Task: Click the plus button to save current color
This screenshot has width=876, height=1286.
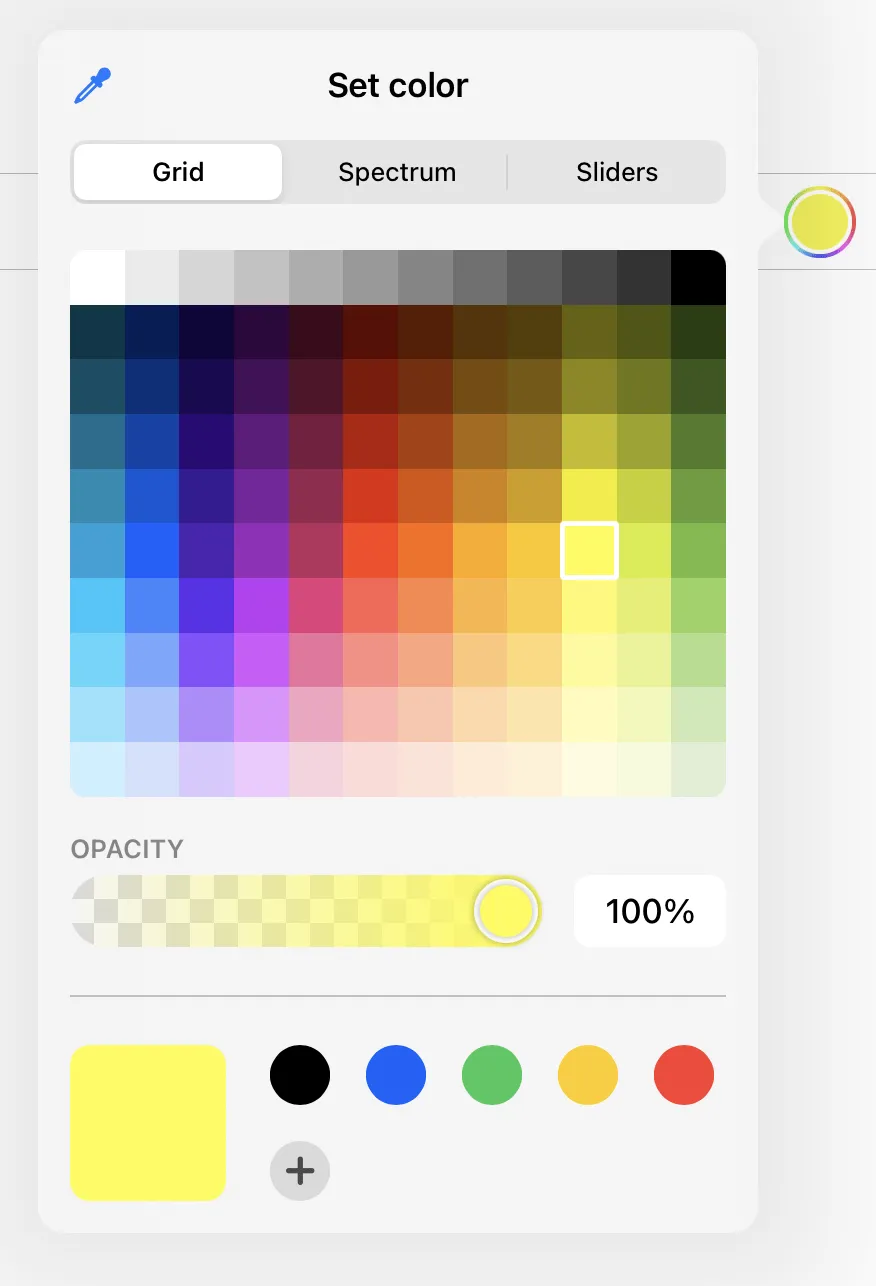Action: pos(300,1170)
